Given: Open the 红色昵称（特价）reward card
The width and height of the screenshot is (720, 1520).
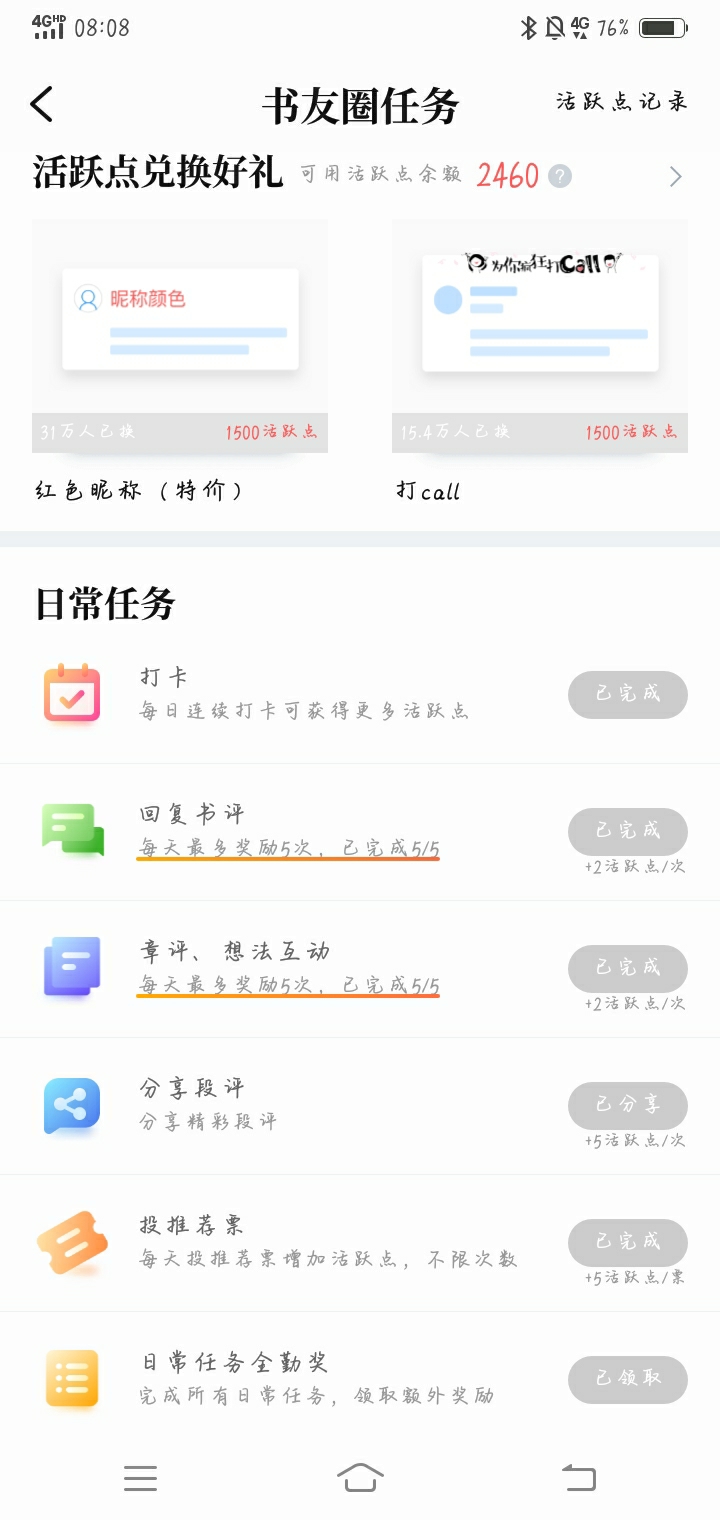Looking at the screenshot, I should (180, 335).
